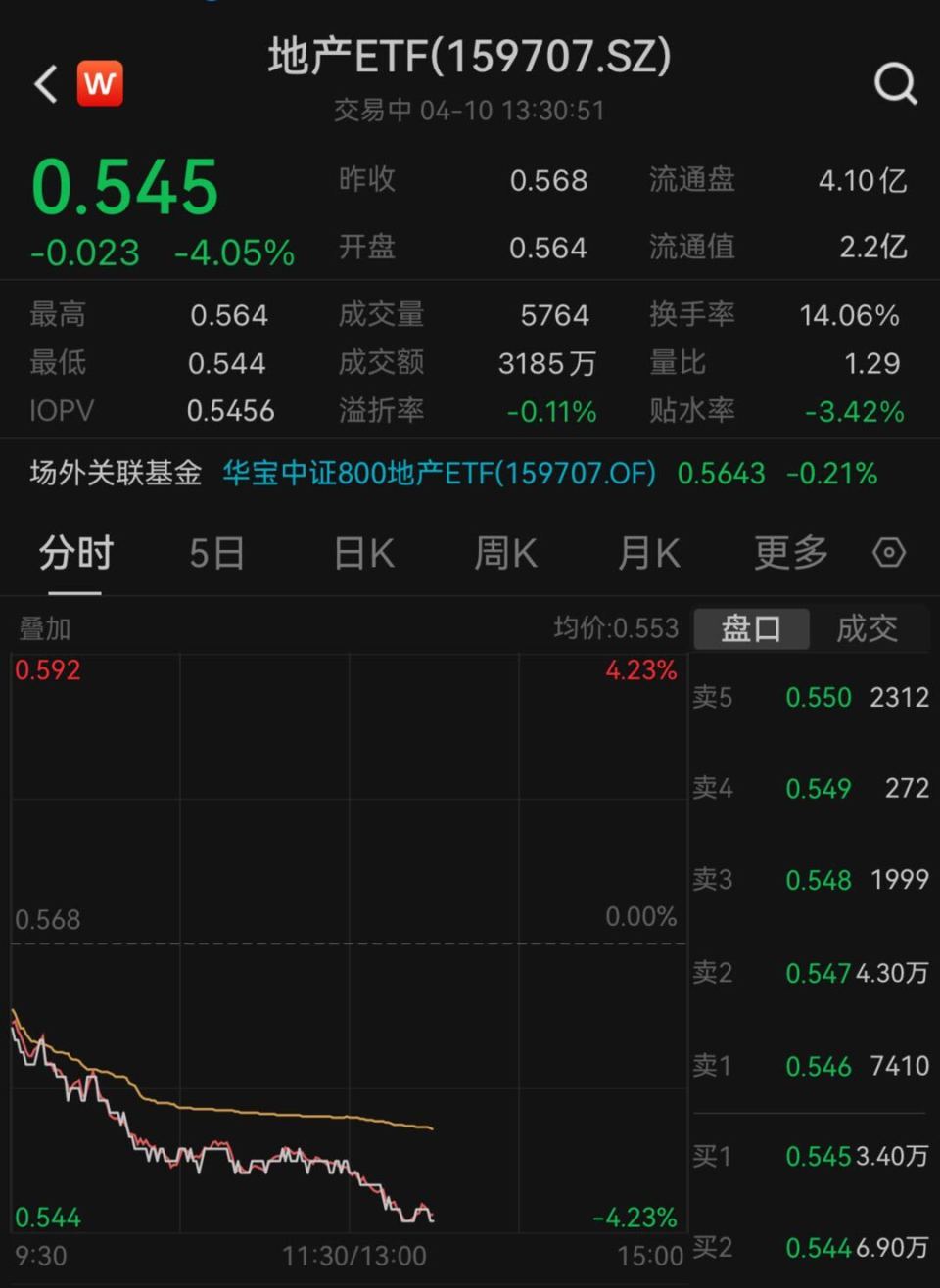Switch to the 成交 trades panel
Screen dimensions: 940x1288
click(866, 628)
